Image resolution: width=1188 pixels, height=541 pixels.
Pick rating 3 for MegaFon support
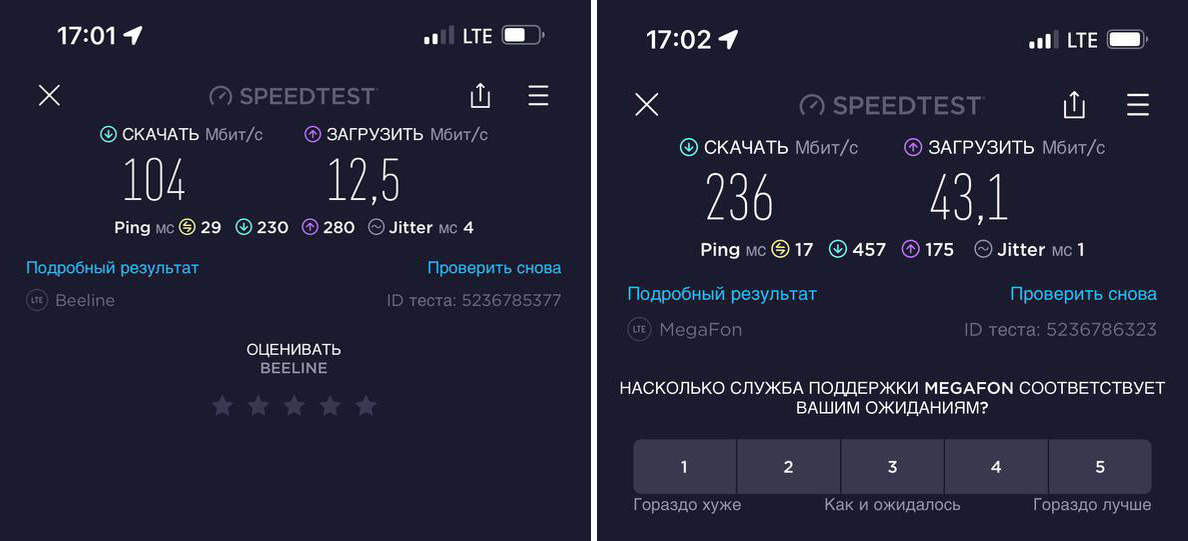pos(892,467)
